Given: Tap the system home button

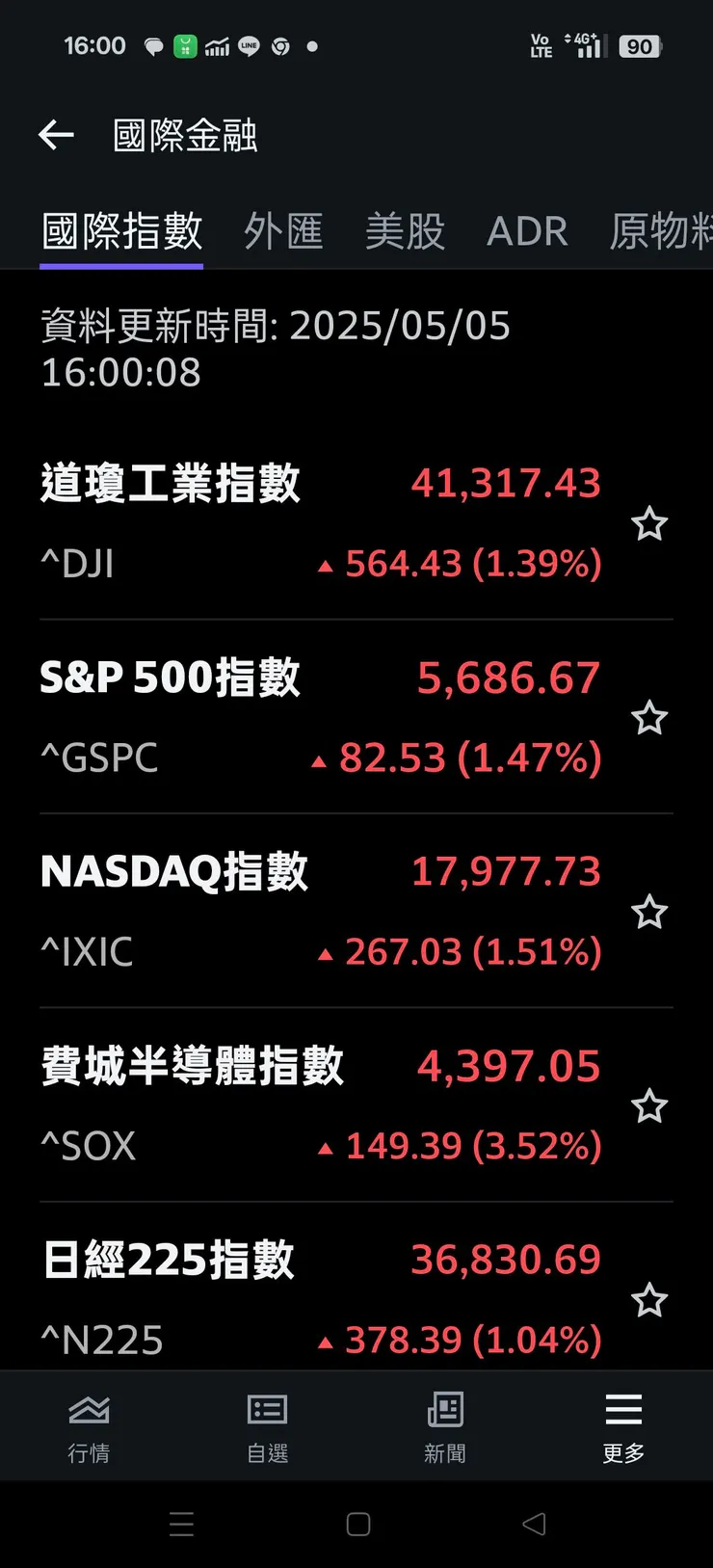Looking at the screenshot, I should coord(358,1524).
